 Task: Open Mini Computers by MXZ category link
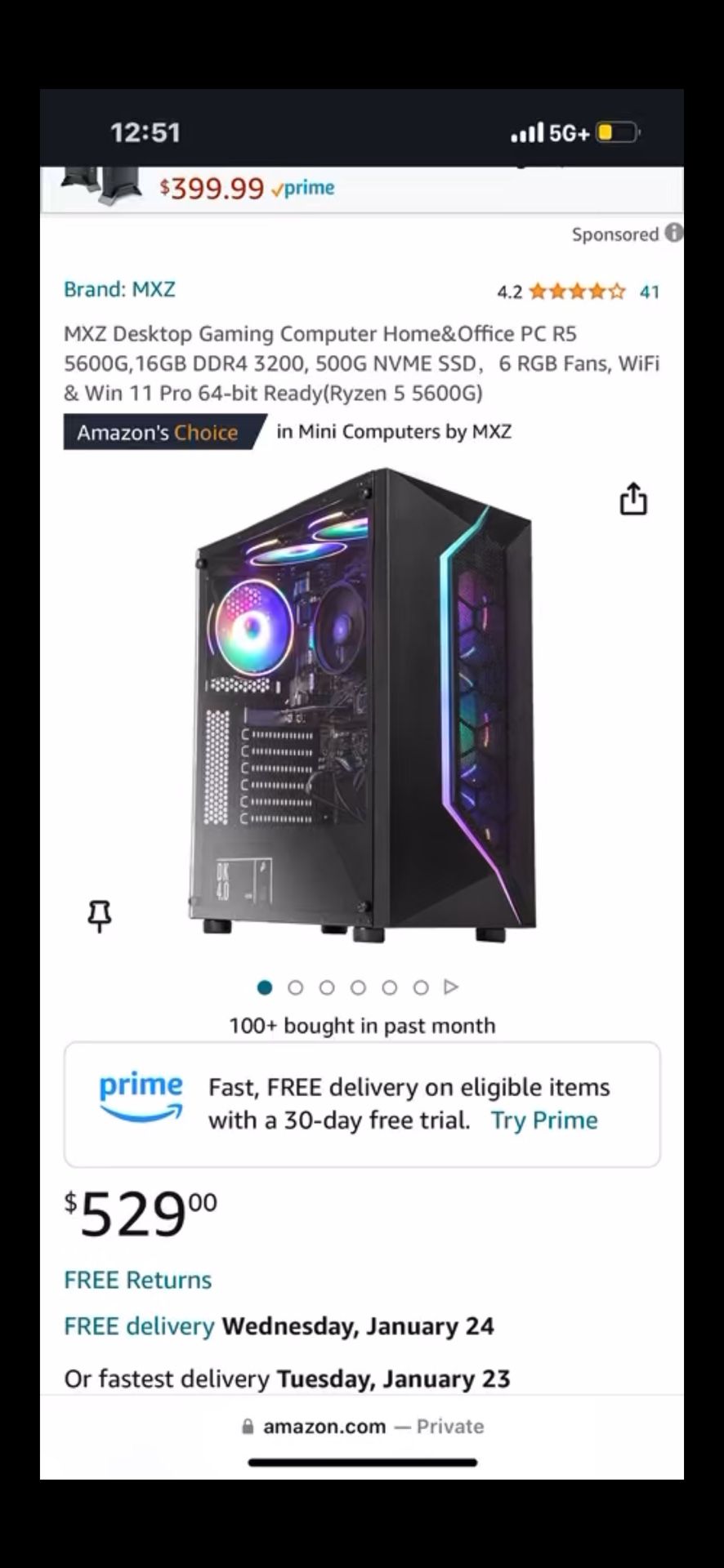[x=394, y=431]
